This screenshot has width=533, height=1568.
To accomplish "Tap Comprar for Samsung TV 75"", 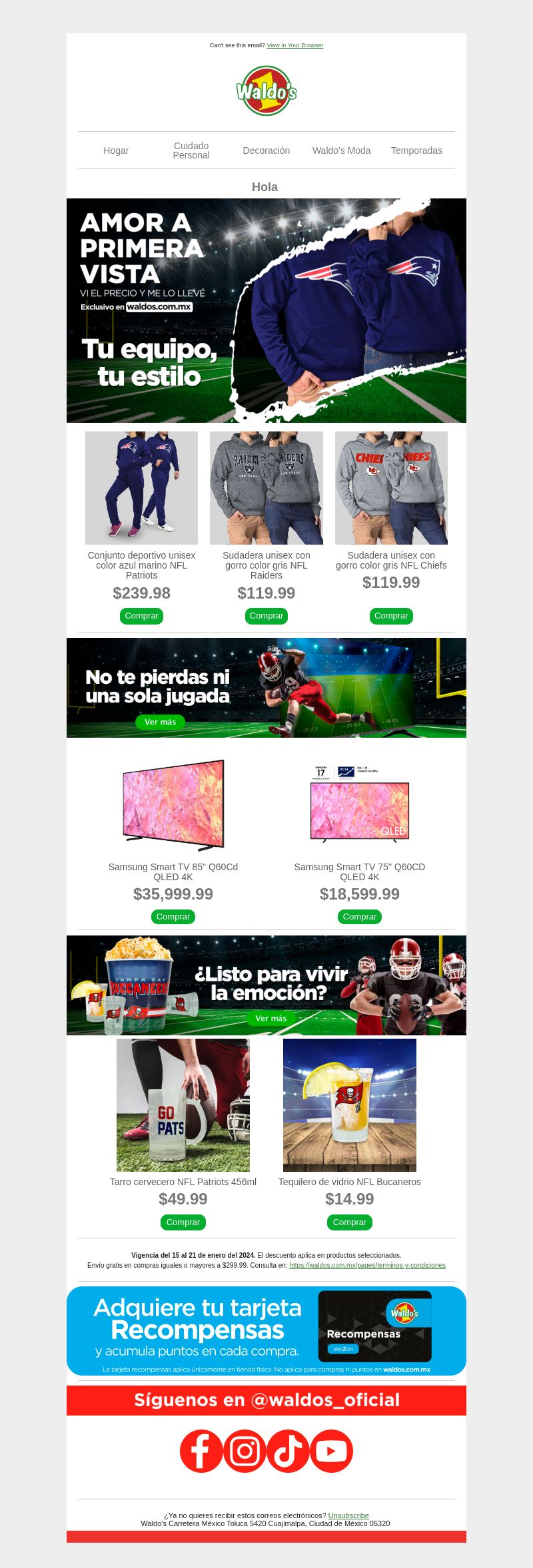I will 360,917.
